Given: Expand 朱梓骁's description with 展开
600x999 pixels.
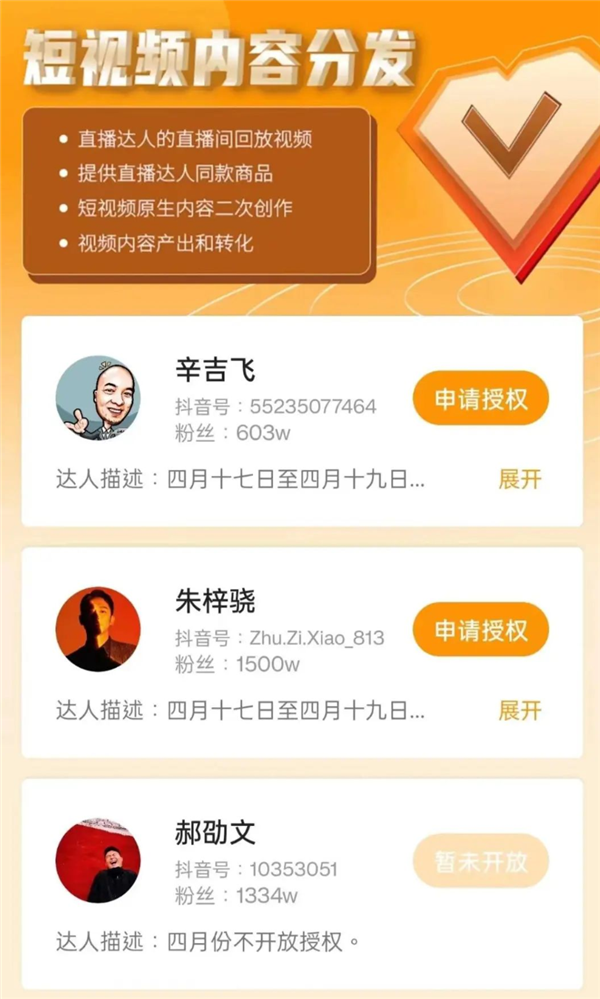Looking at the screenshot, I should click(x=520, y=710).
